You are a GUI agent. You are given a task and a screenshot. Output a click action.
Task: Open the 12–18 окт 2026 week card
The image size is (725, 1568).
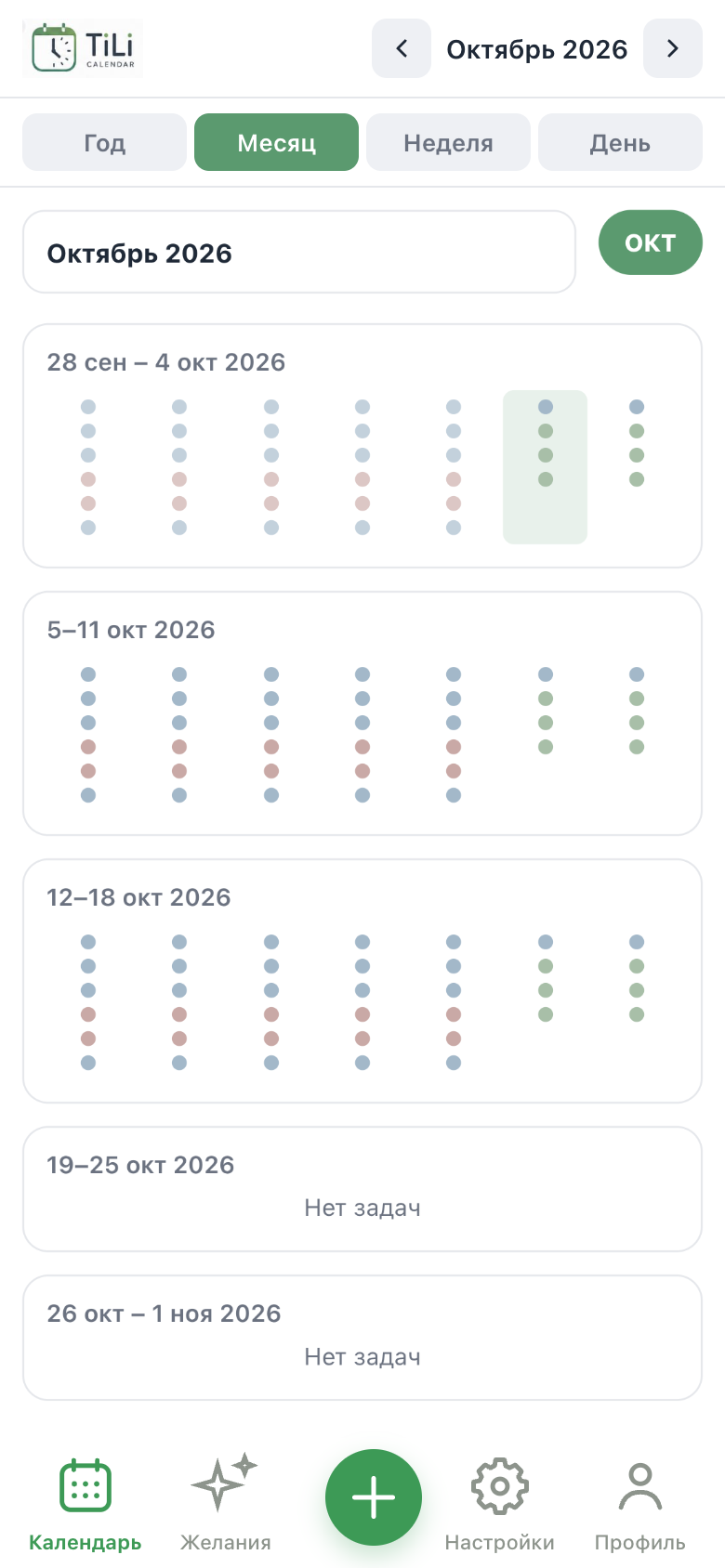[362, 981]
